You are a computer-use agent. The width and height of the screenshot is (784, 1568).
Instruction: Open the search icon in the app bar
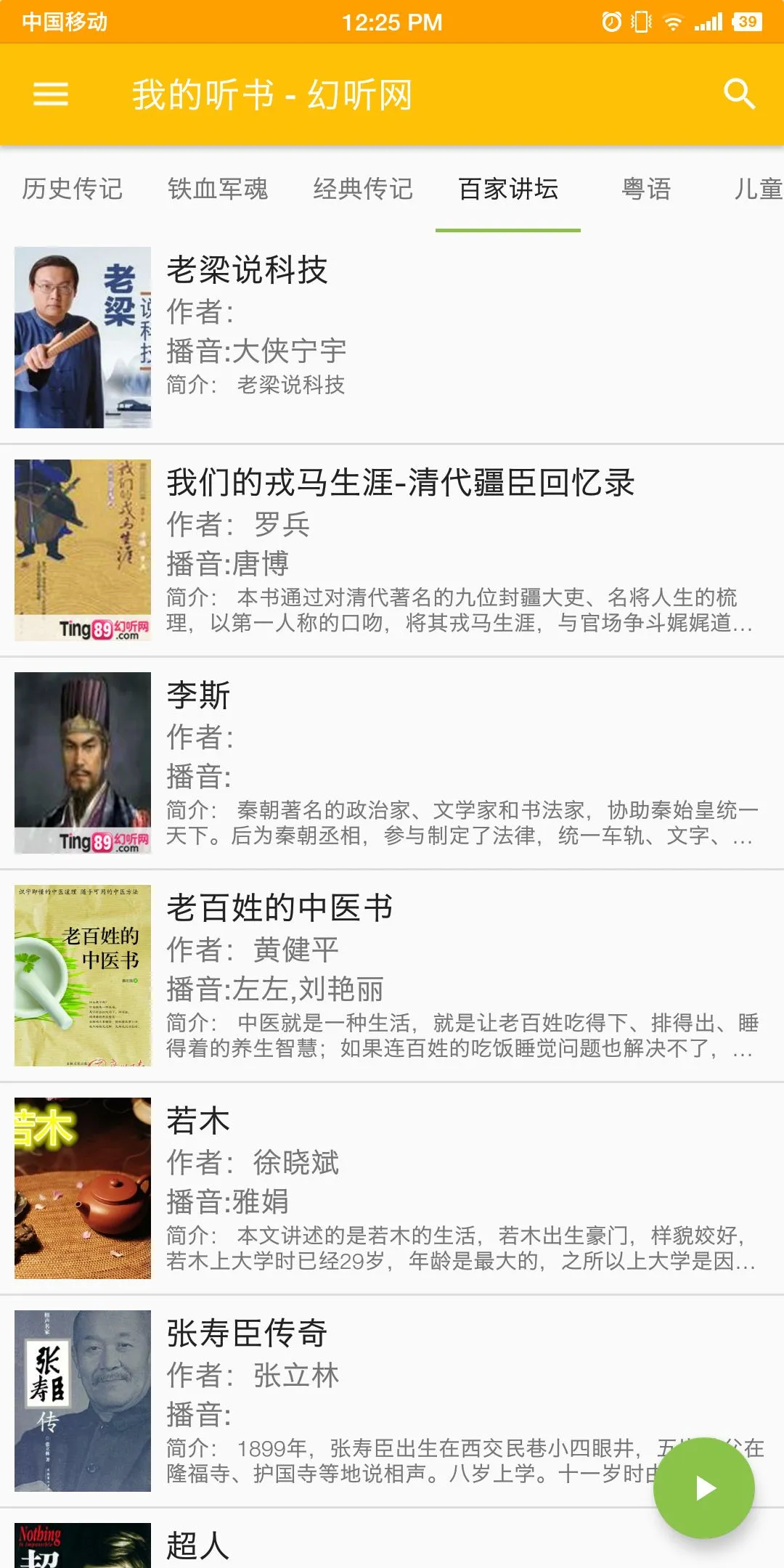tap(739, 94)
